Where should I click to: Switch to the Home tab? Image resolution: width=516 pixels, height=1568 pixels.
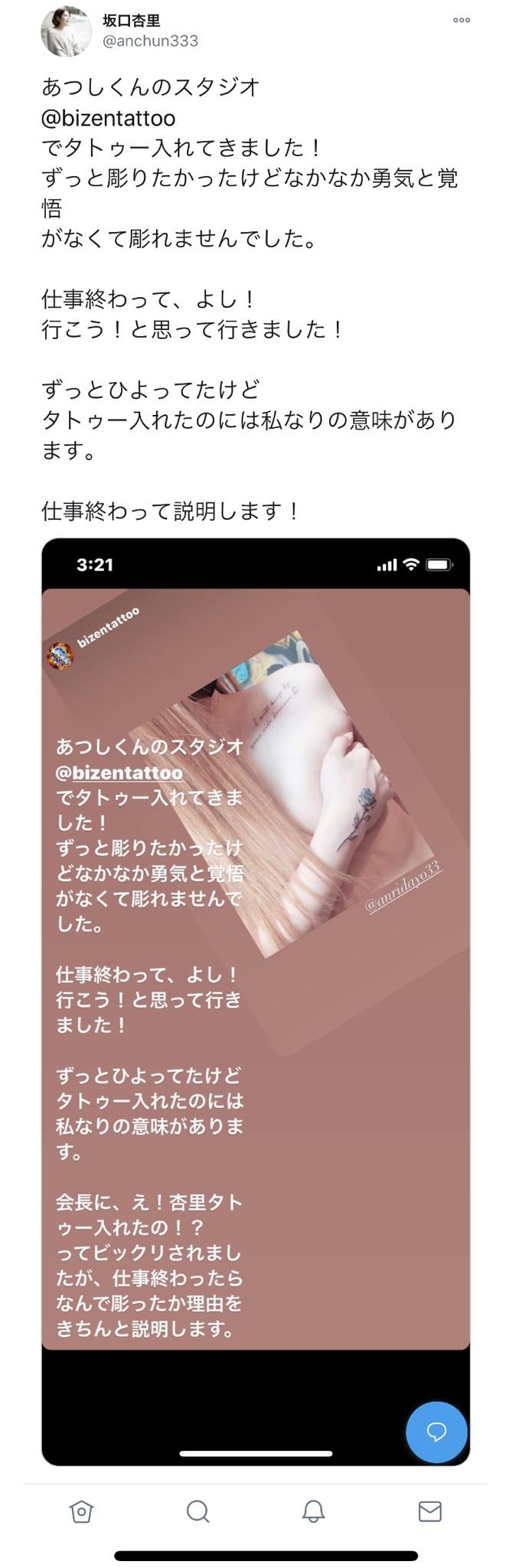click(81, 1511)
